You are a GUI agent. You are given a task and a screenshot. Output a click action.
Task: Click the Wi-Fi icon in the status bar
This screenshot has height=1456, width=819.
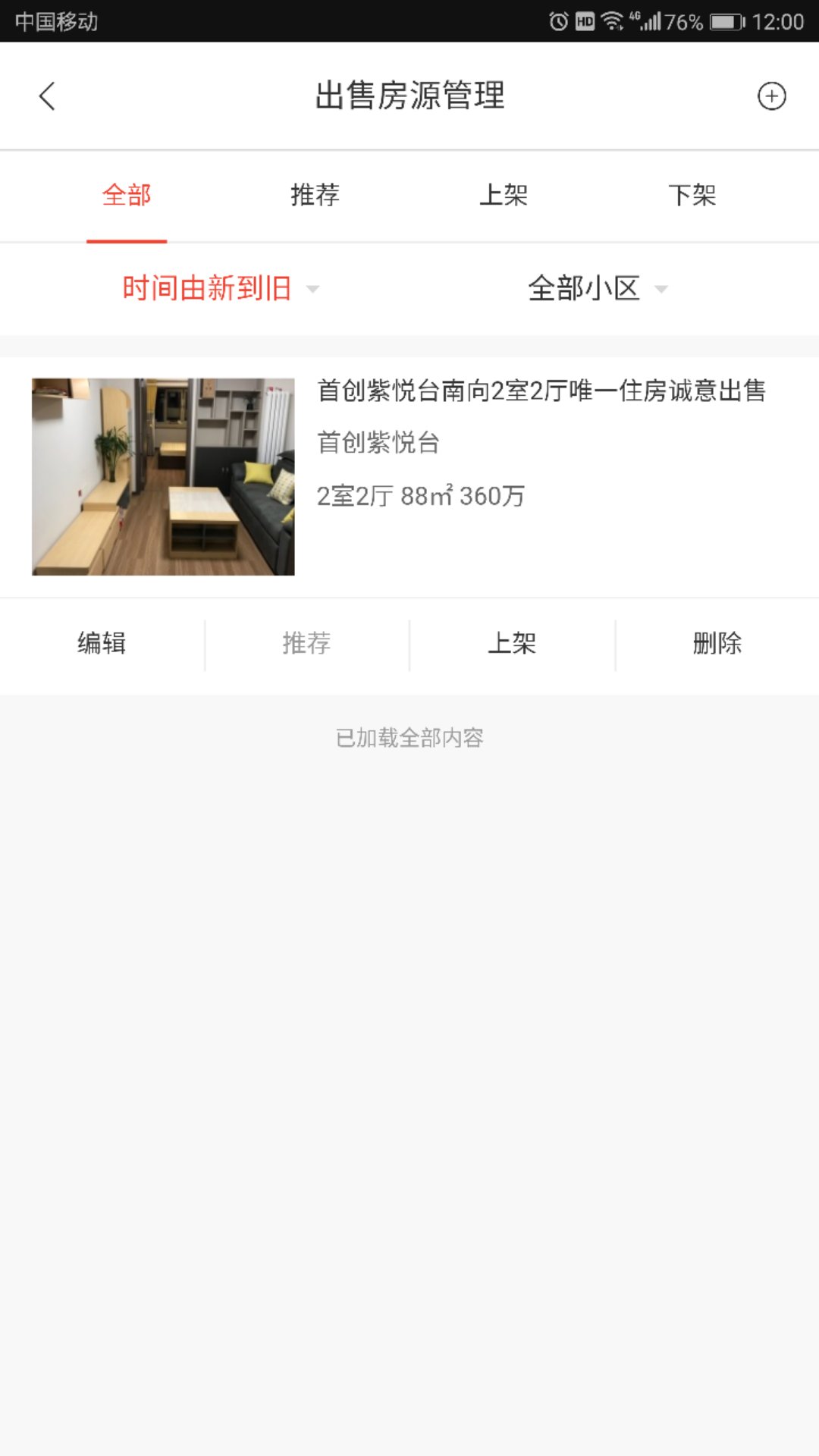point(611,21)
